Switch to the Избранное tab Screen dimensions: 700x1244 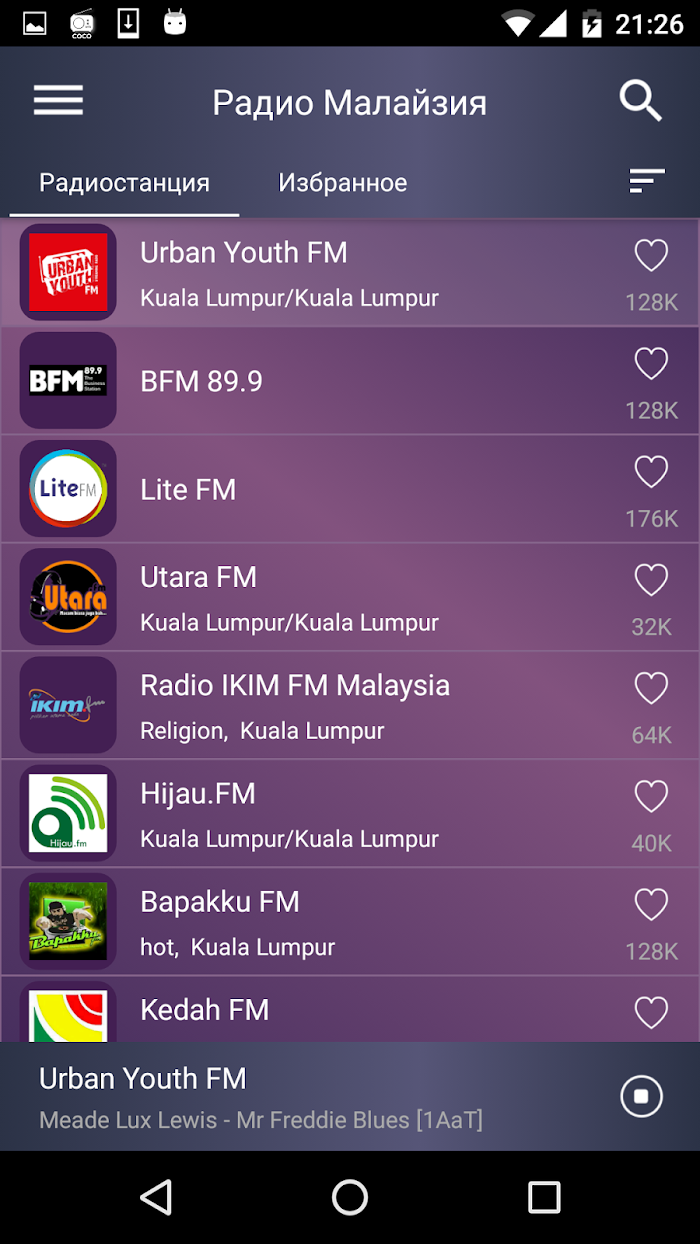point(342,183)
